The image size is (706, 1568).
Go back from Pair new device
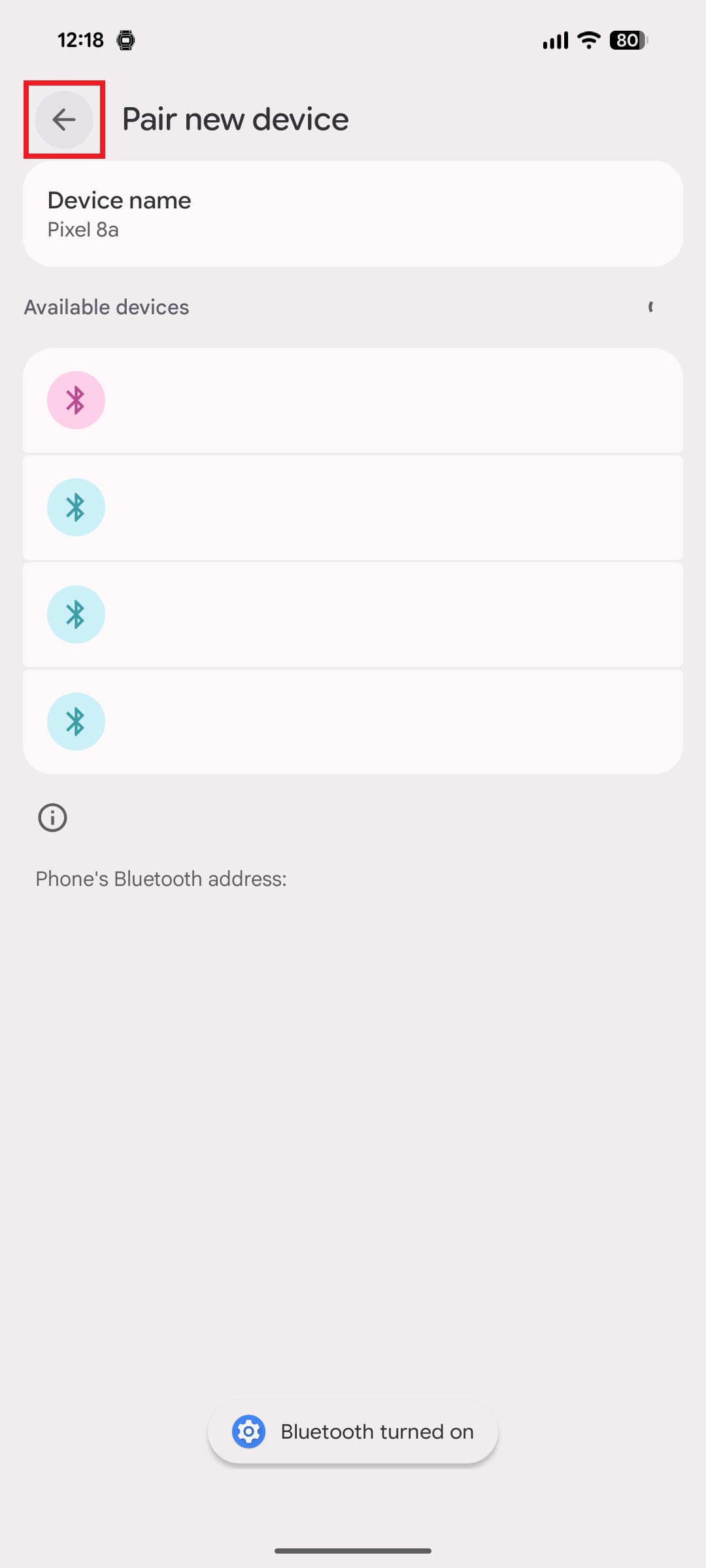[x=64, y=120]
